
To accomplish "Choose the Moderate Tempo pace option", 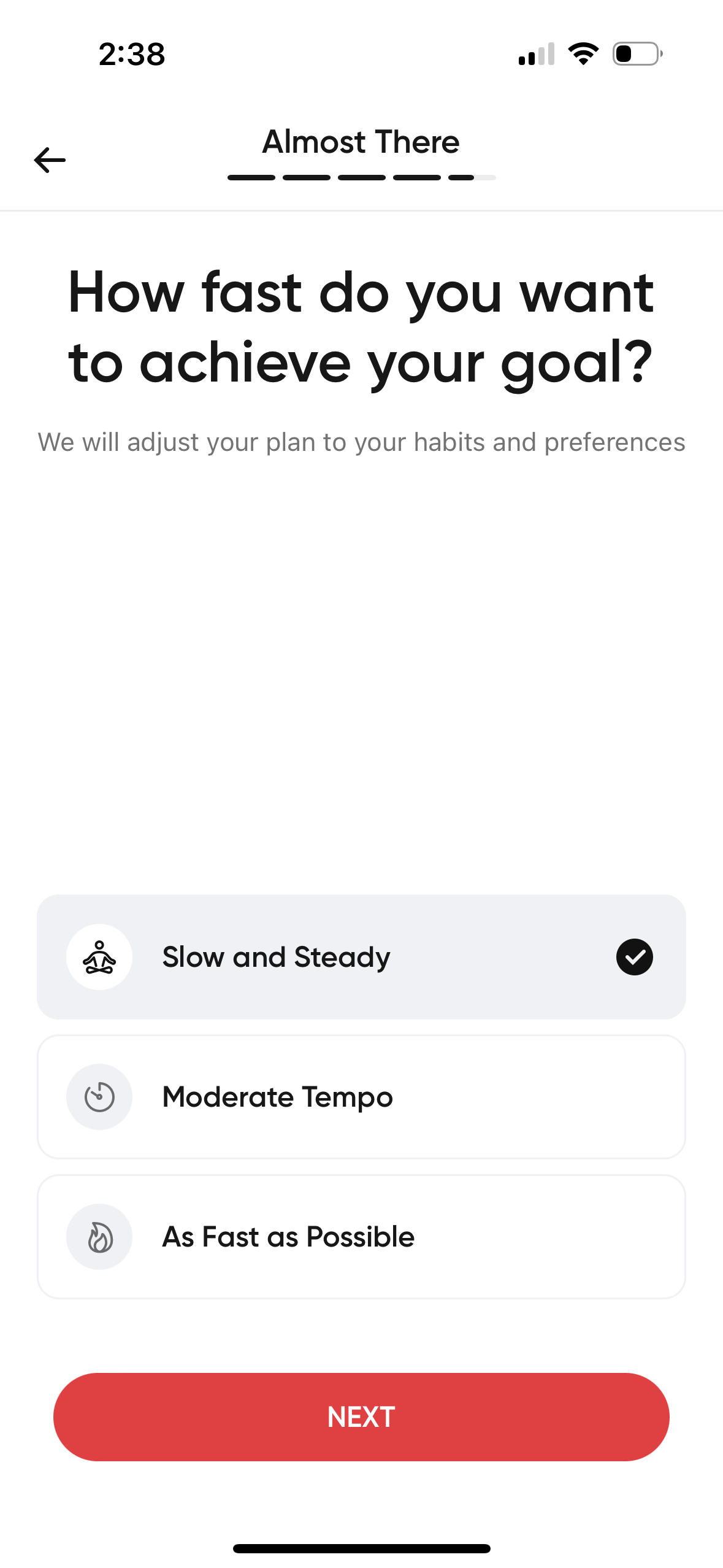I will point(361,1097).
